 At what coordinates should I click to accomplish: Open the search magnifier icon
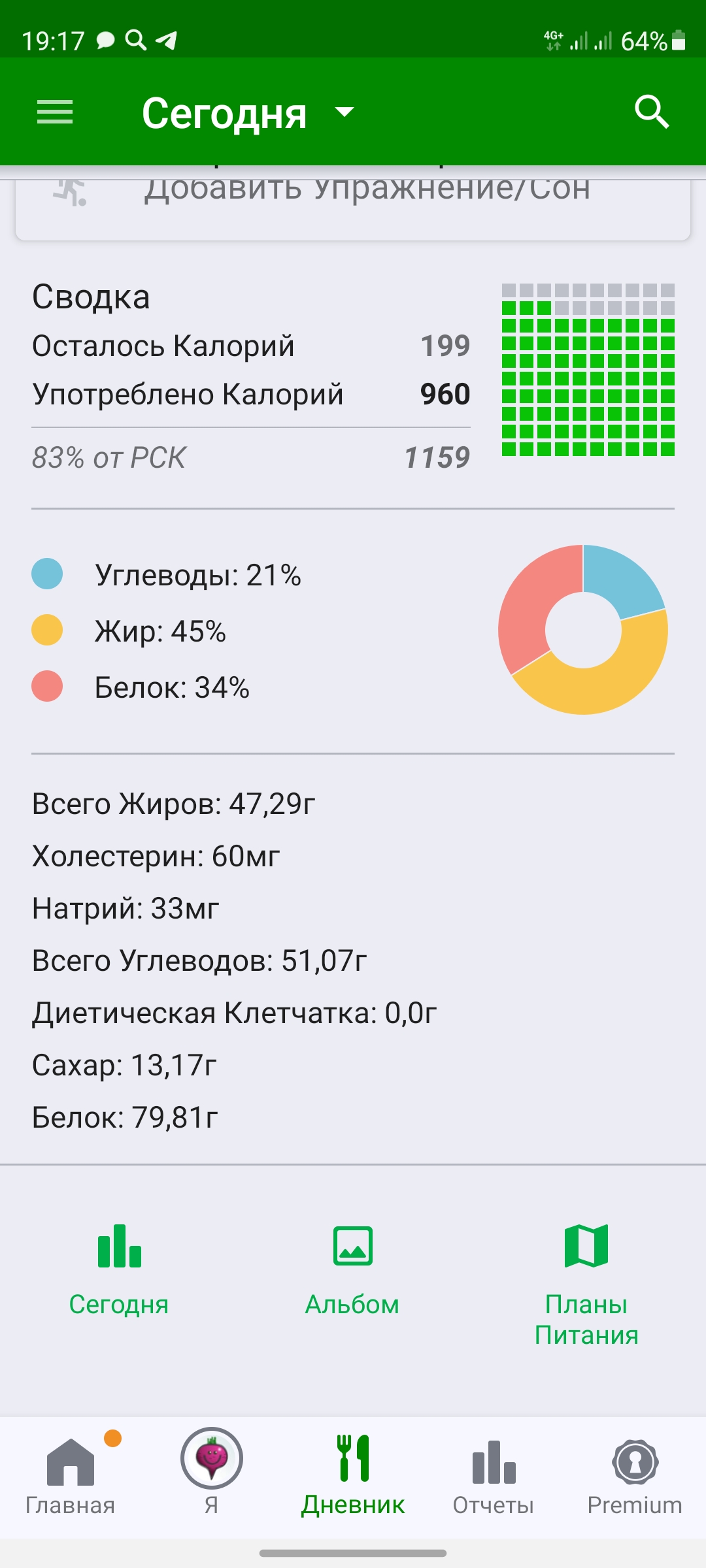click(x=652, y=112)
